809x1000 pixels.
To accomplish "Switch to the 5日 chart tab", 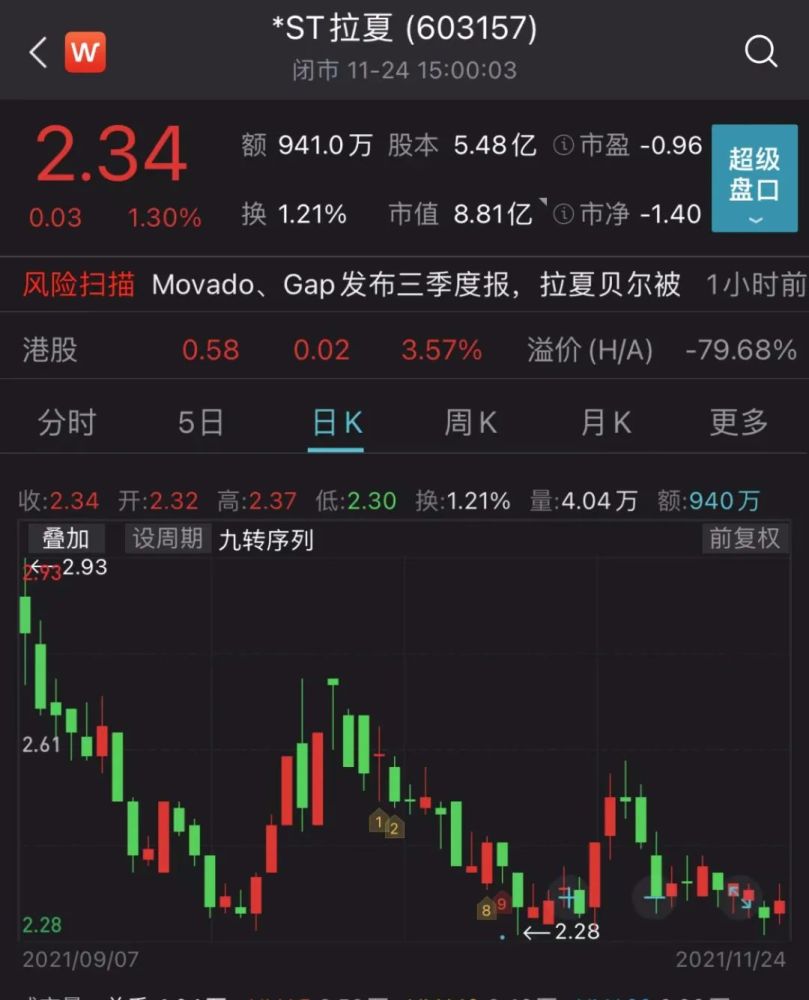I will coord(200,423).
